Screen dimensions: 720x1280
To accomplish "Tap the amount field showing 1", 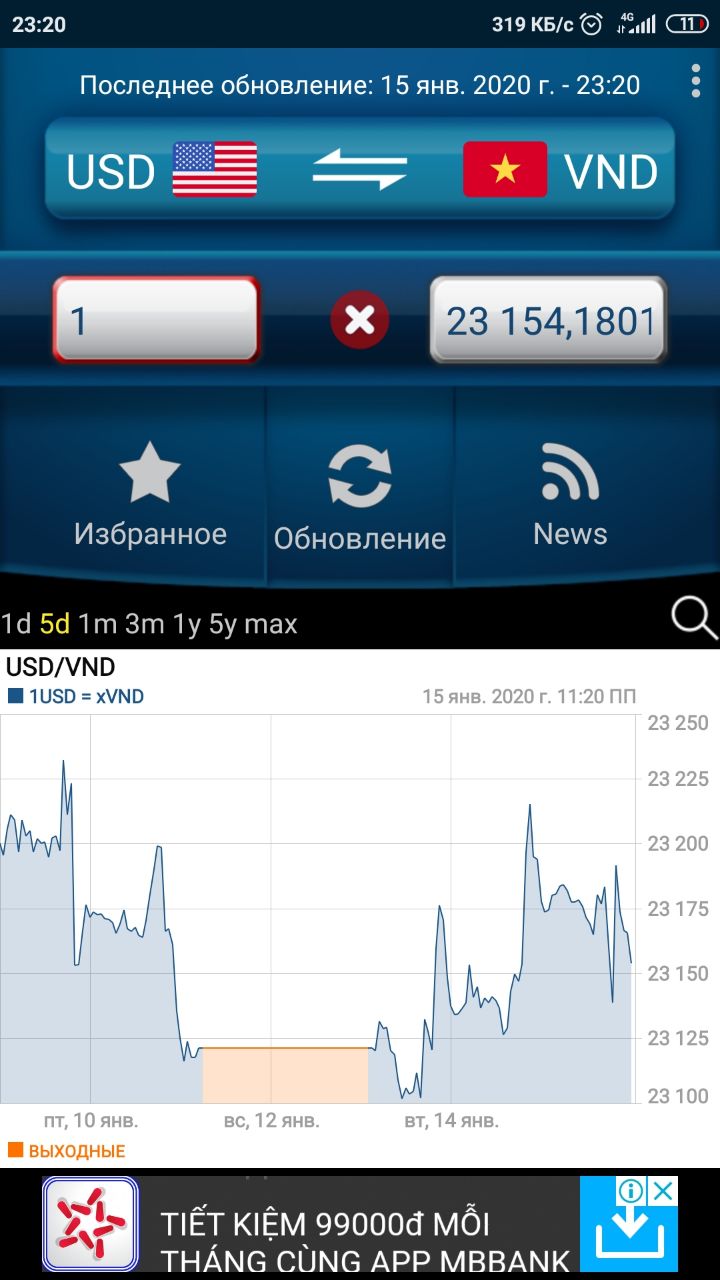I will [156, 321].
